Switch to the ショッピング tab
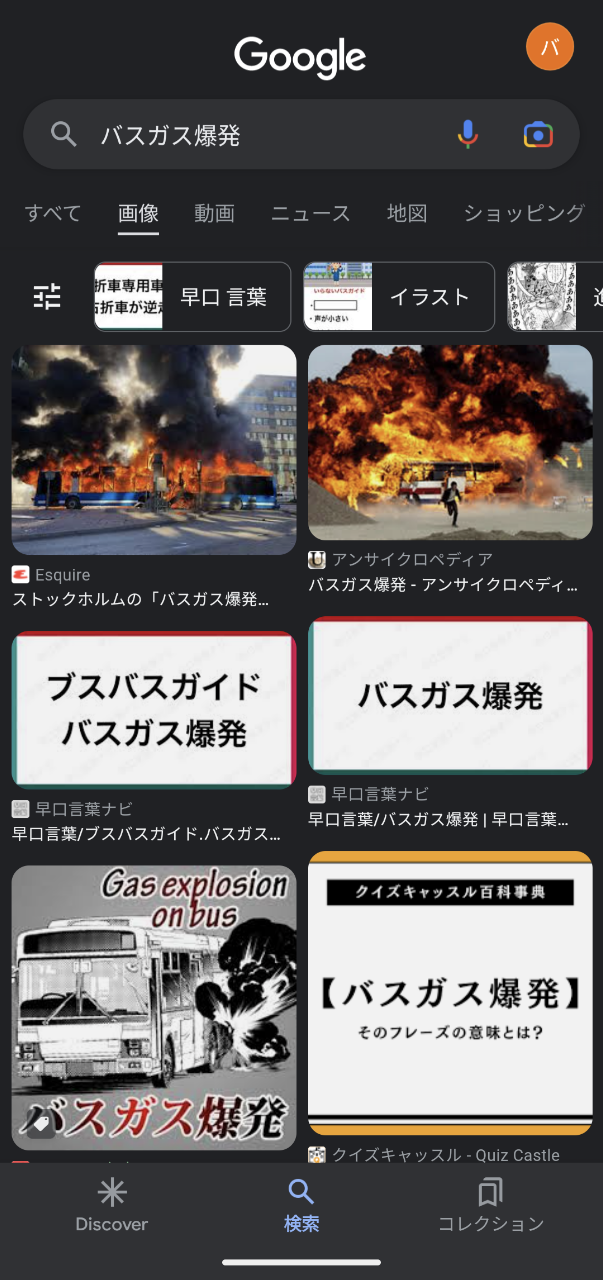 click(524, 213)
